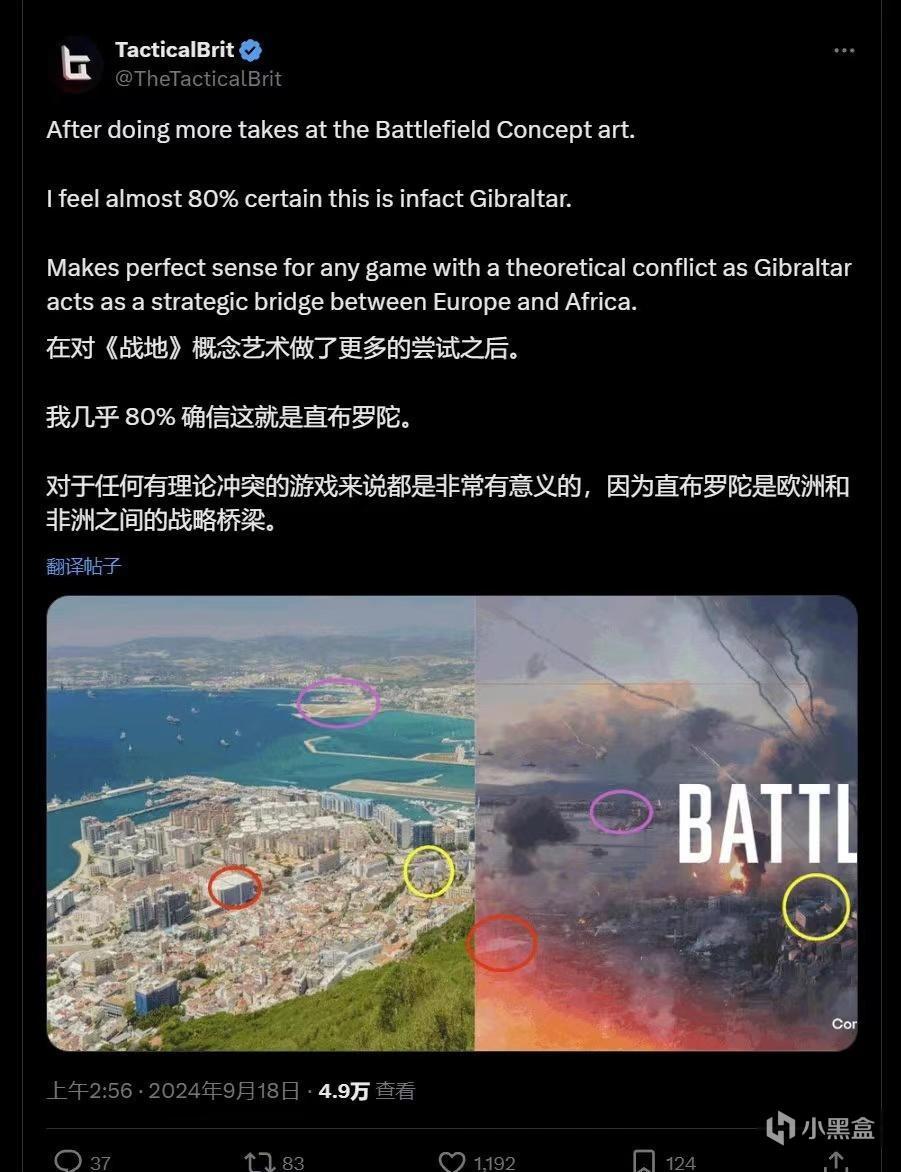The width and height of the screenshot is (901, 1172).
Task: Reply to TacticalBrit's post
Action: 68,1160
